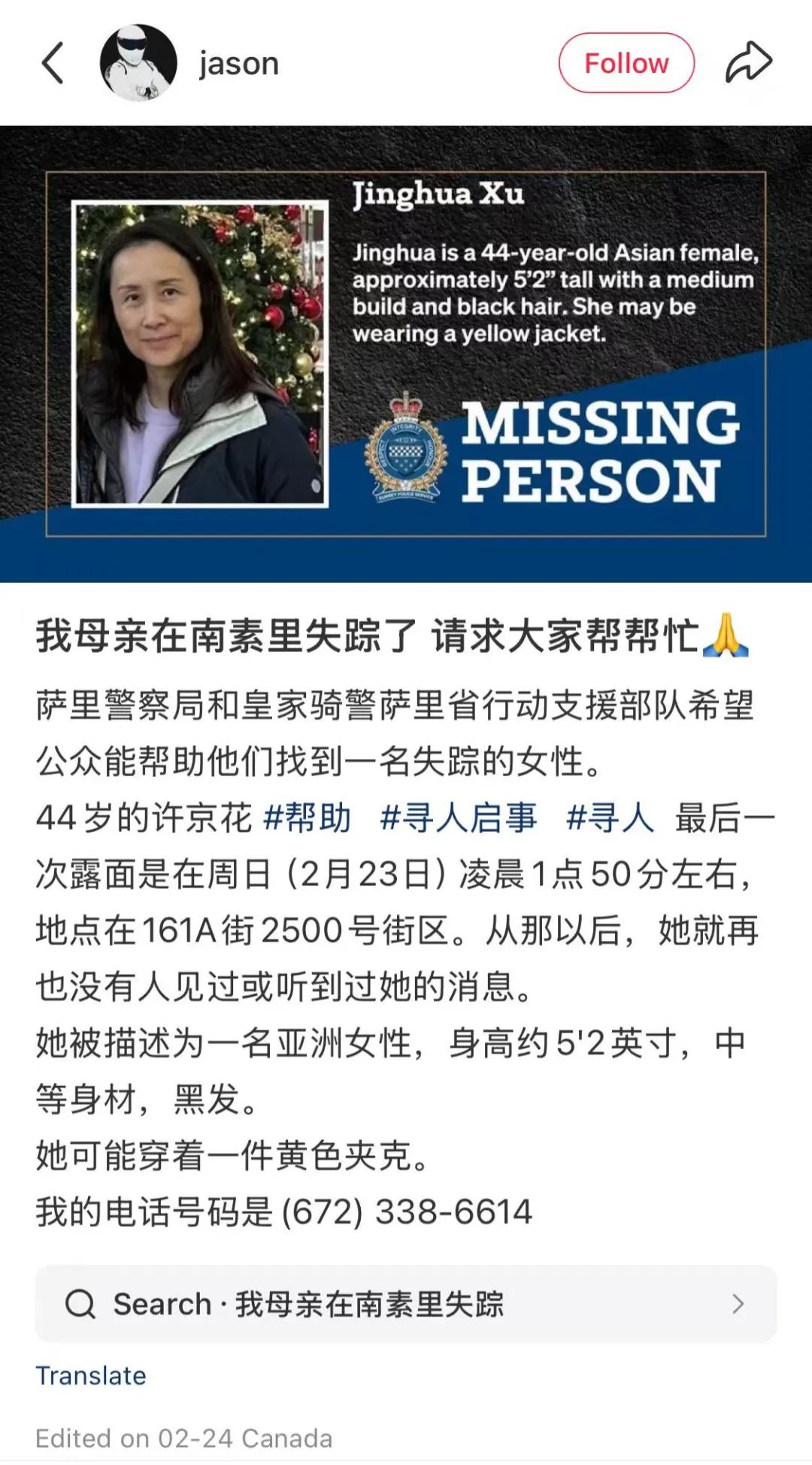Open the #寻人 hashtag

point(610,818)
